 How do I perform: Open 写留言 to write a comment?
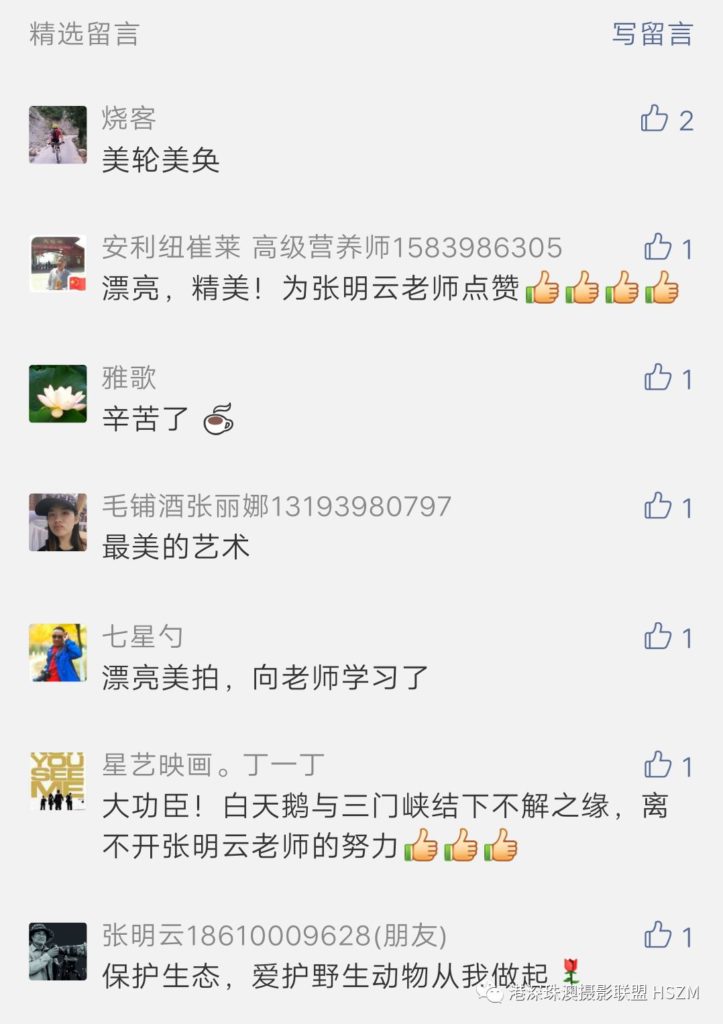point(652,34)
